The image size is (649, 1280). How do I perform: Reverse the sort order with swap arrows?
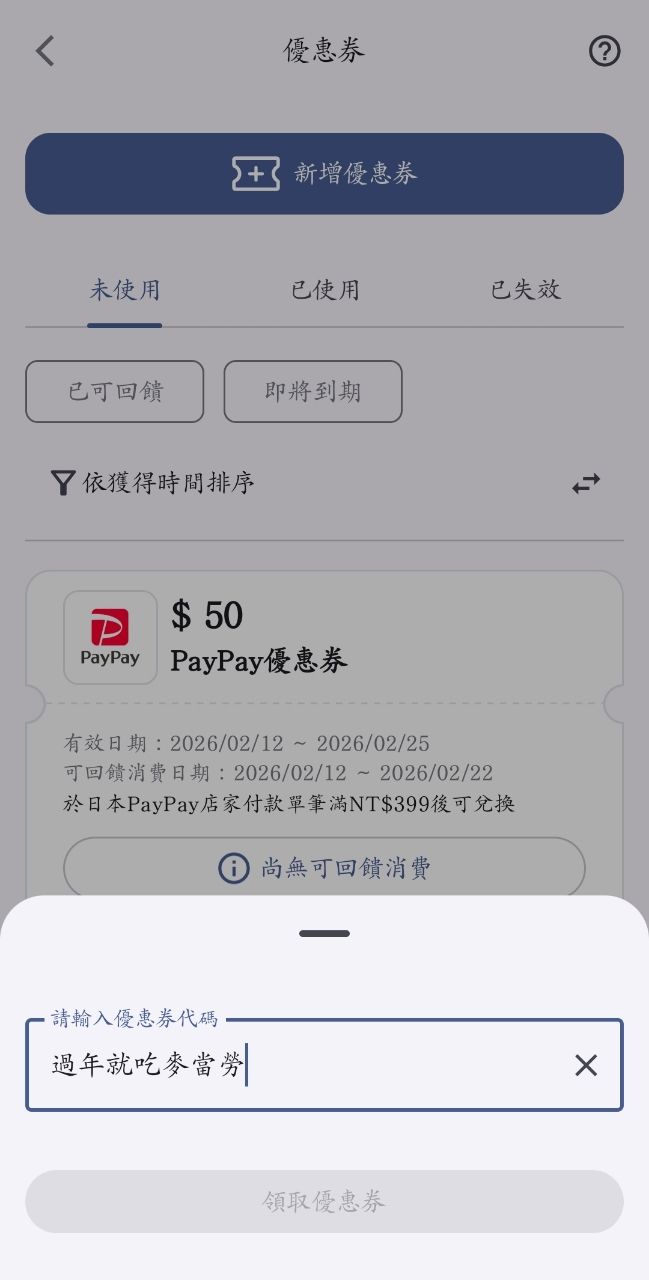[586, 484]
